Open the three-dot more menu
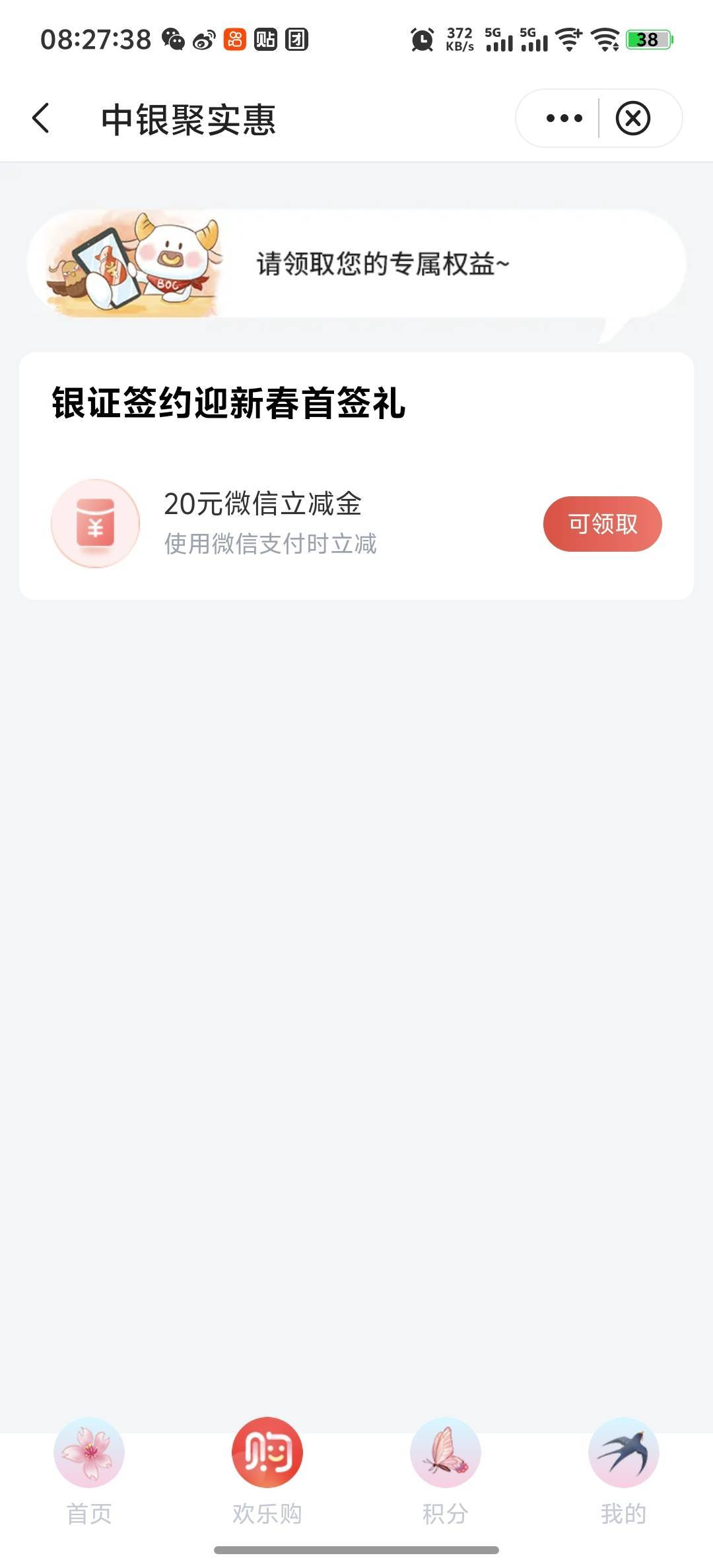The height and width of the screenshot is (1568, 713). click(x=564, y=119)
